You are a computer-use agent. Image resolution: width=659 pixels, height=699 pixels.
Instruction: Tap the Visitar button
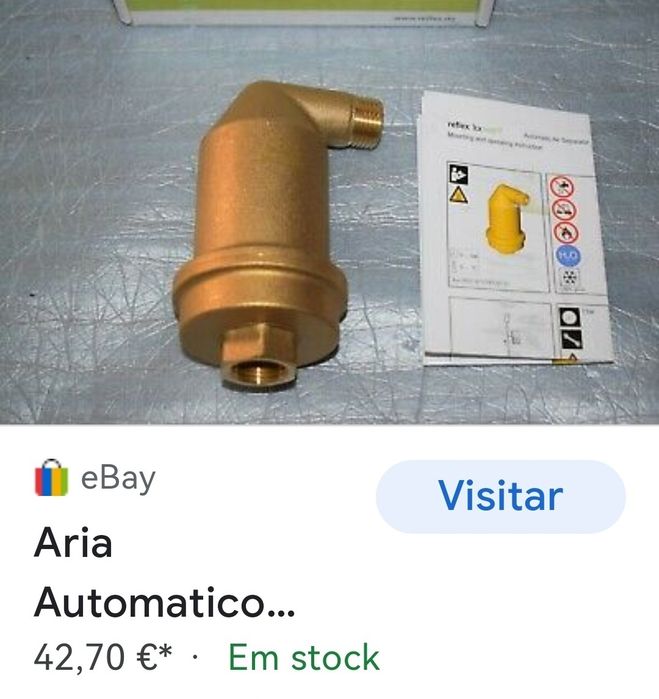point(500,496)
